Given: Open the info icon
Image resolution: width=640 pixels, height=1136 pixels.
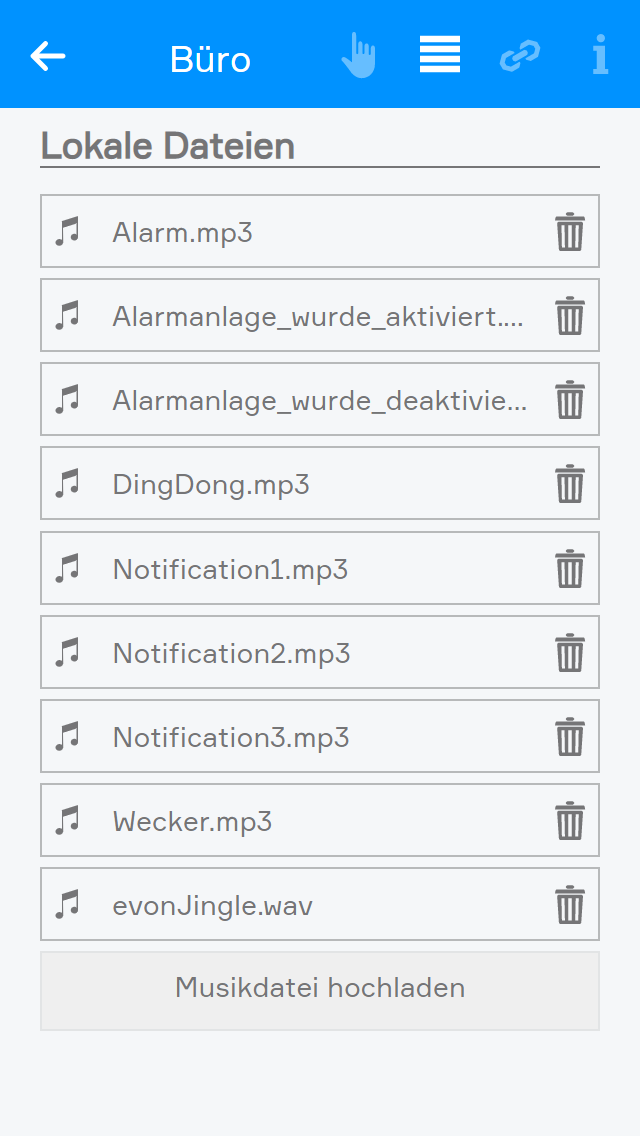Looking at the screenshot, I should (x=600, y=56).
